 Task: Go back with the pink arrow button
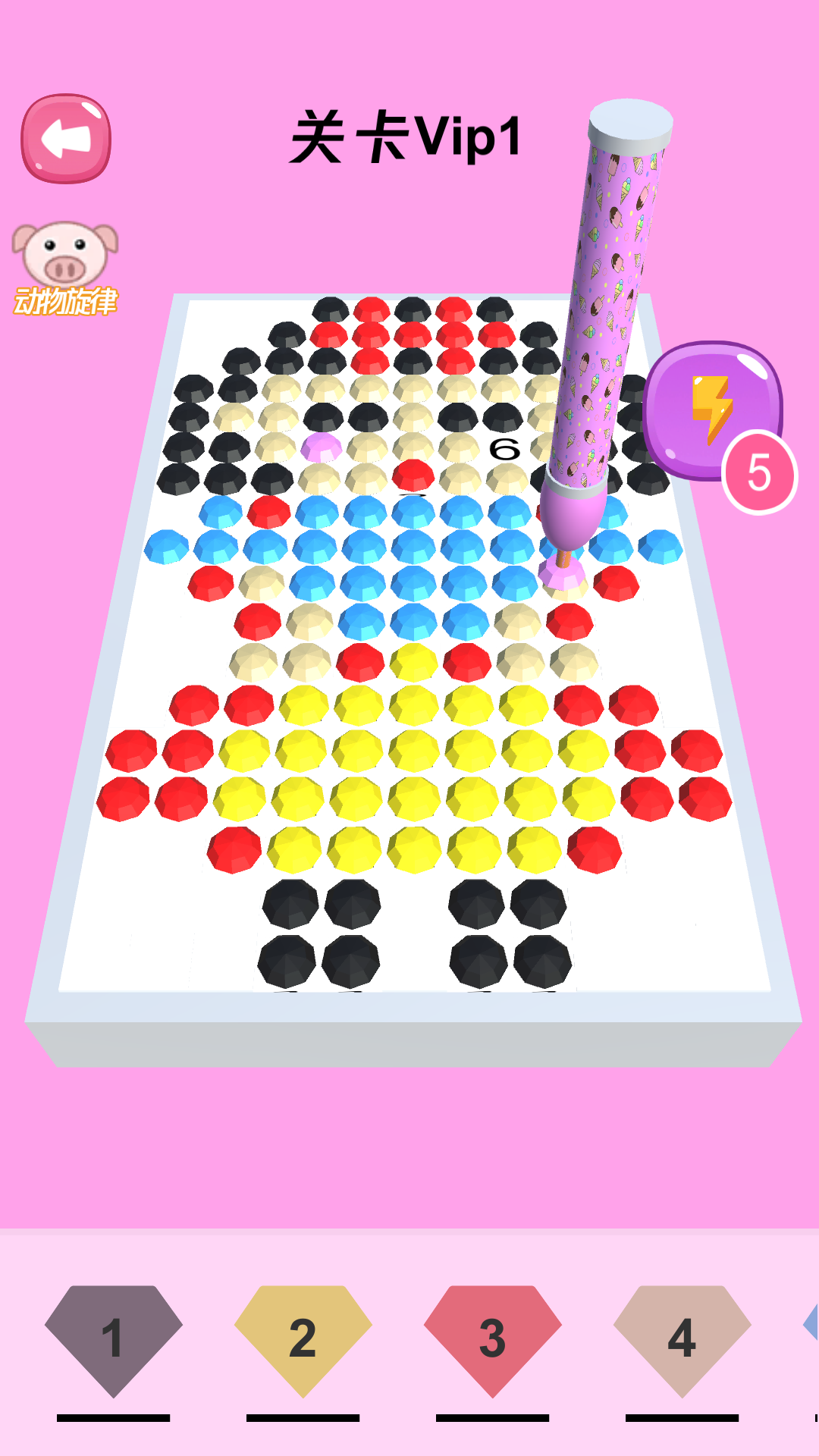(x=66, y=139)
